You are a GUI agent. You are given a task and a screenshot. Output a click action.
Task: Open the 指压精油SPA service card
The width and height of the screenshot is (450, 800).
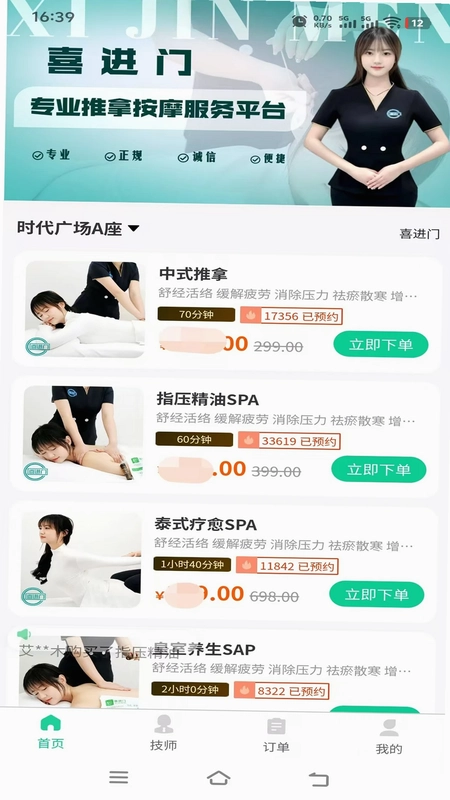click(x=224, y=436)
